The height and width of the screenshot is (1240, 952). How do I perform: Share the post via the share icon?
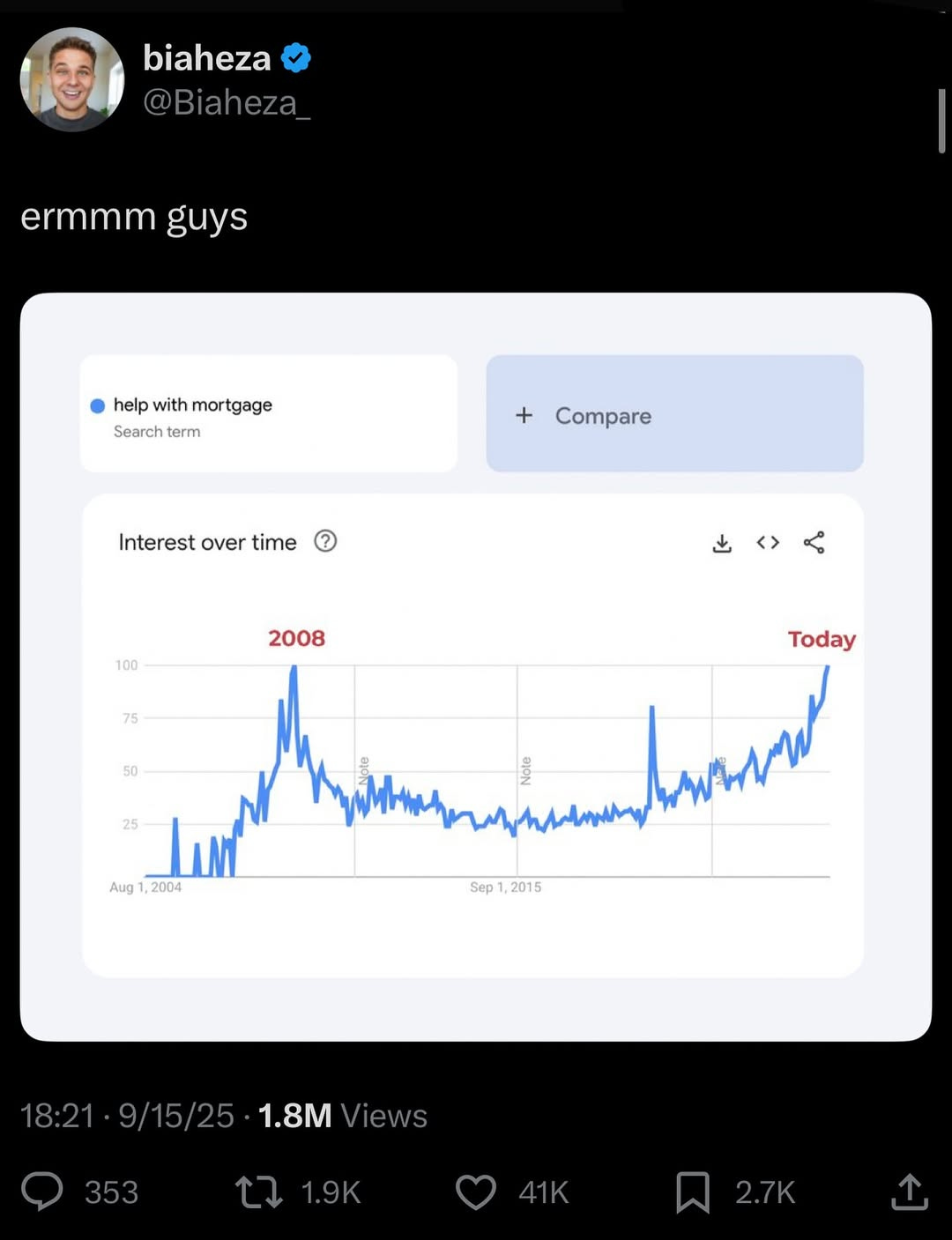(910, 1192)
